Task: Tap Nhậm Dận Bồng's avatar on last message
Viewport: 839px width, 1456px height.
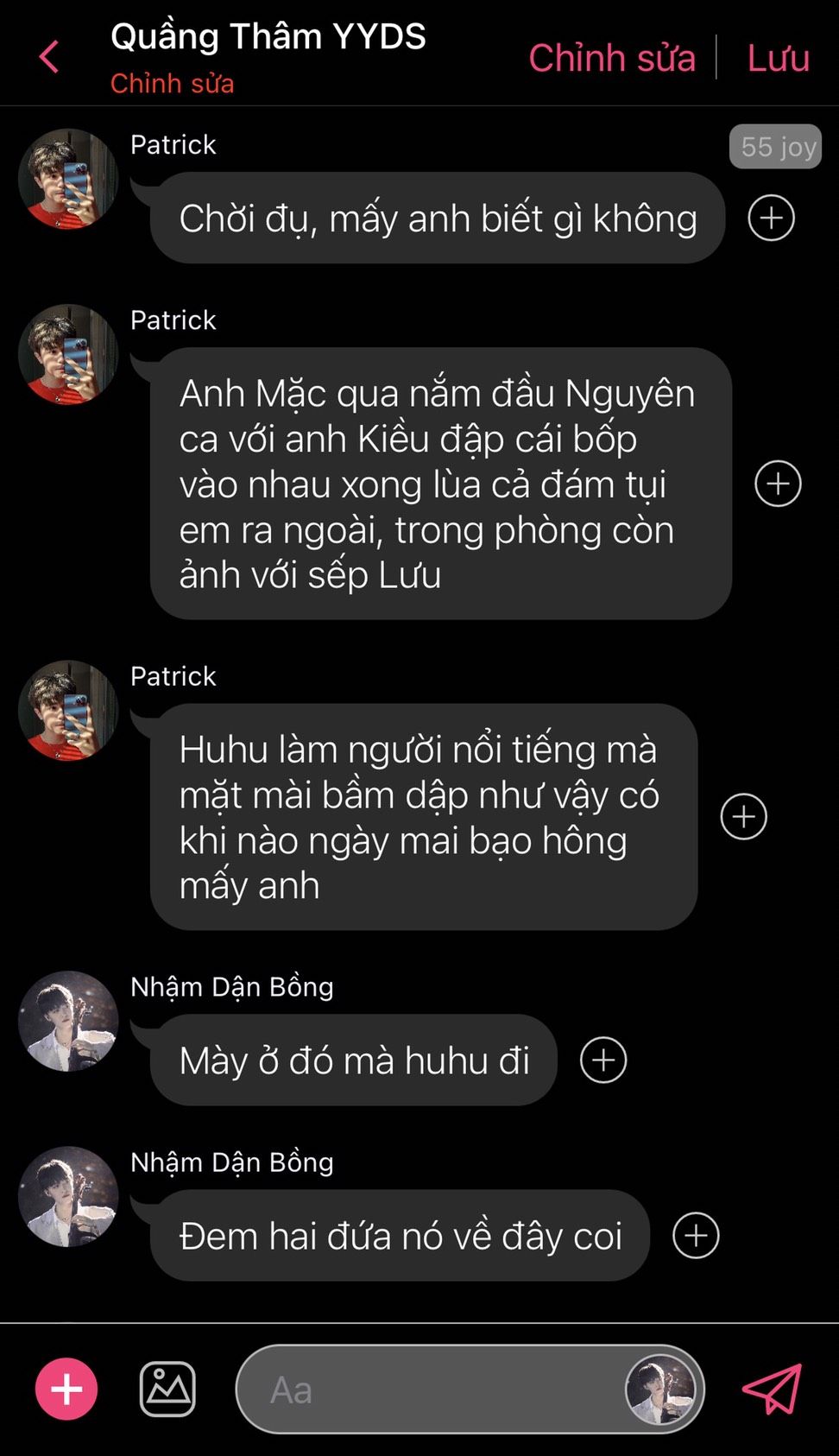Action: pyautogui.click(x=68, y=1196)
